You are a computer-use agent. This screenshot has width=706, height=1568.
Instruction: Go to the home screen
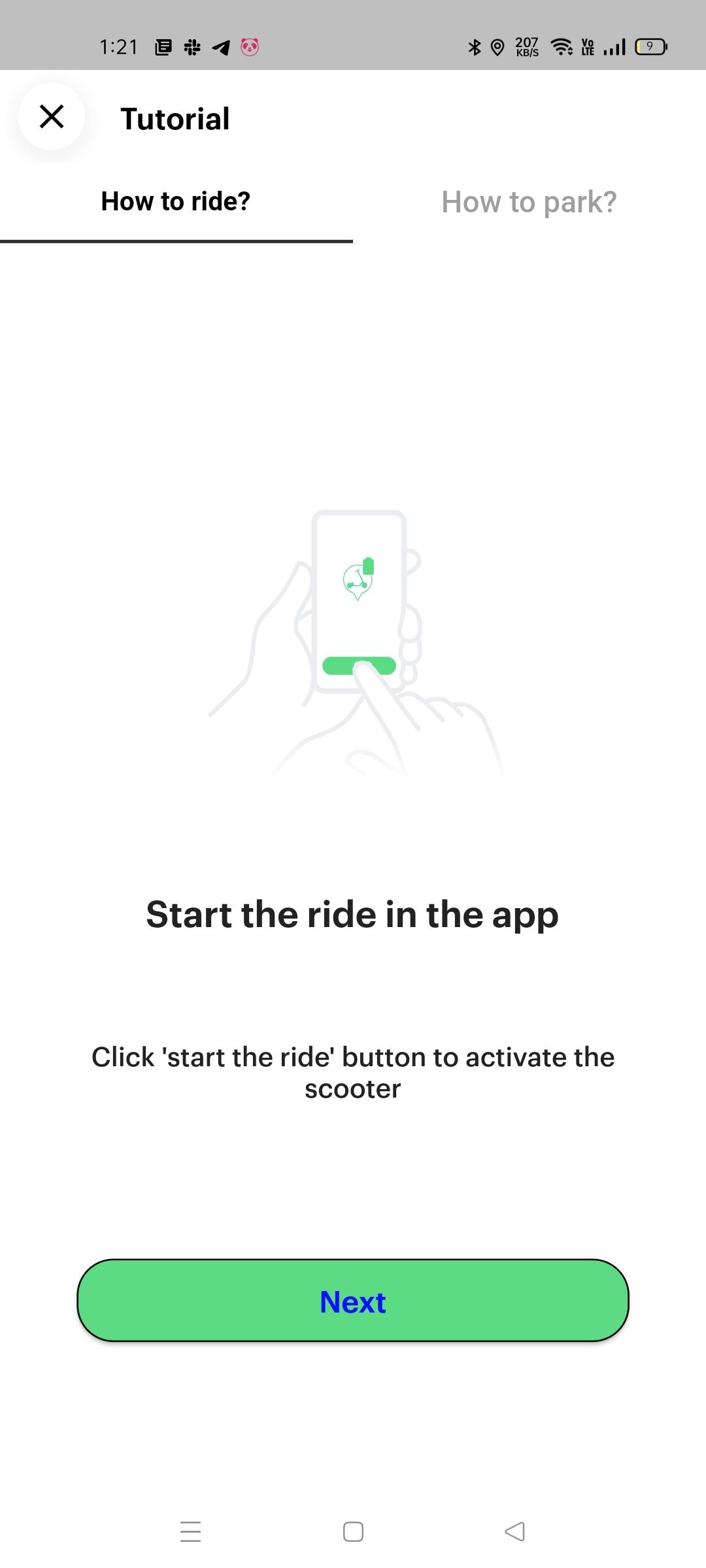coord(353,1531)
